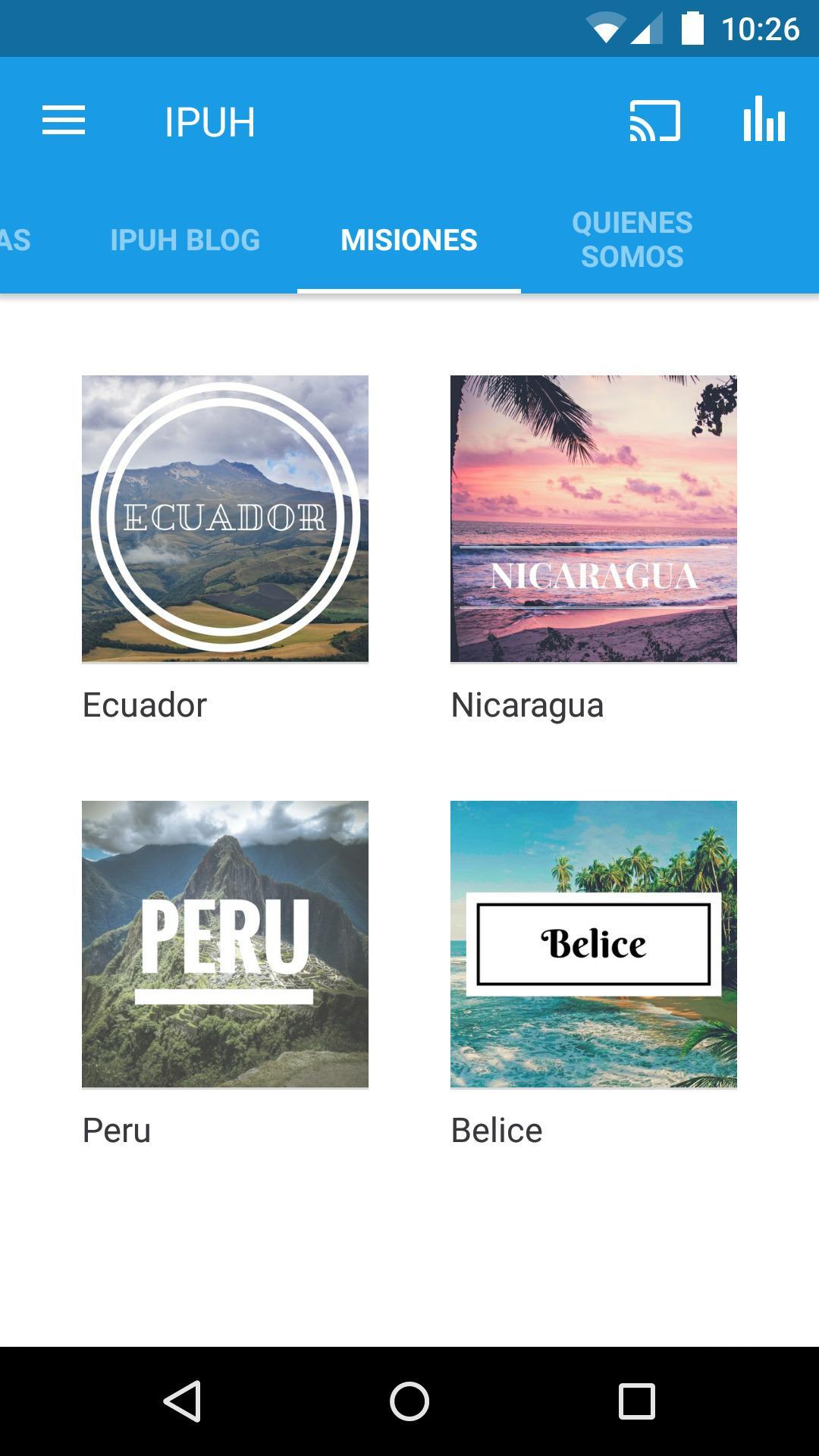
Task: Go to the Quienes Somos tab
Action: tap(632, 240)
